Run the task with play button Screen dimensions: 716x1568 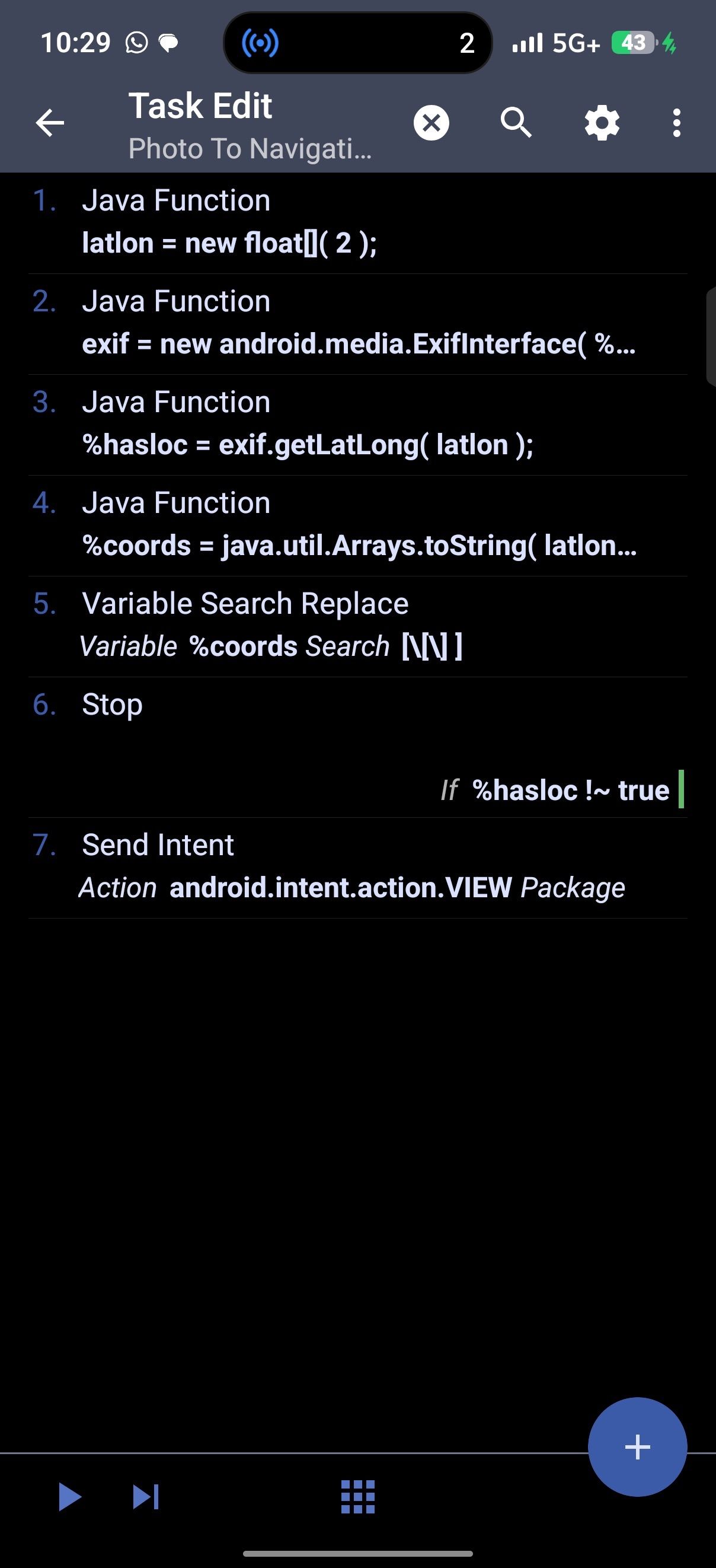click(69, 1497)
